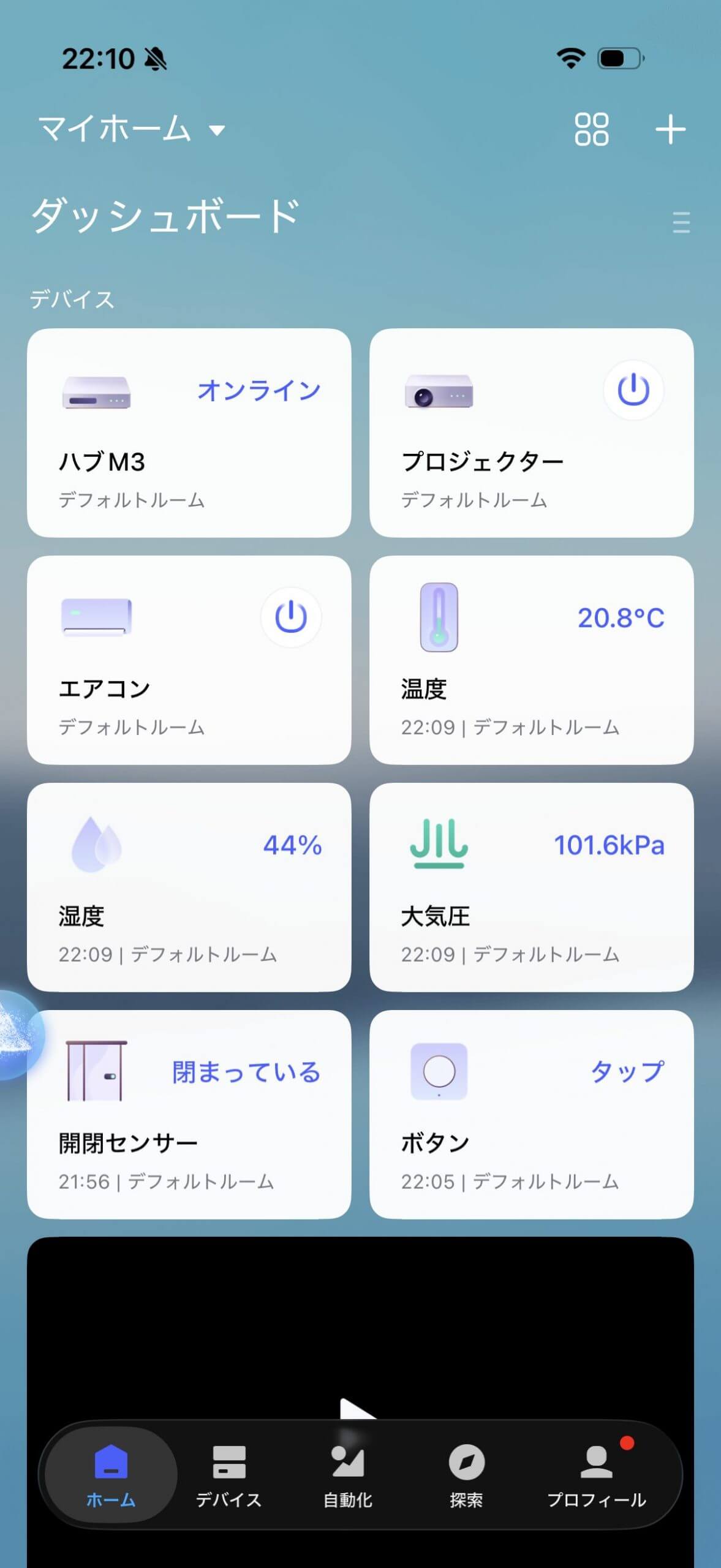Toggle the プロジェクター power button
The image size is (721, 1568).
(633, 390)
